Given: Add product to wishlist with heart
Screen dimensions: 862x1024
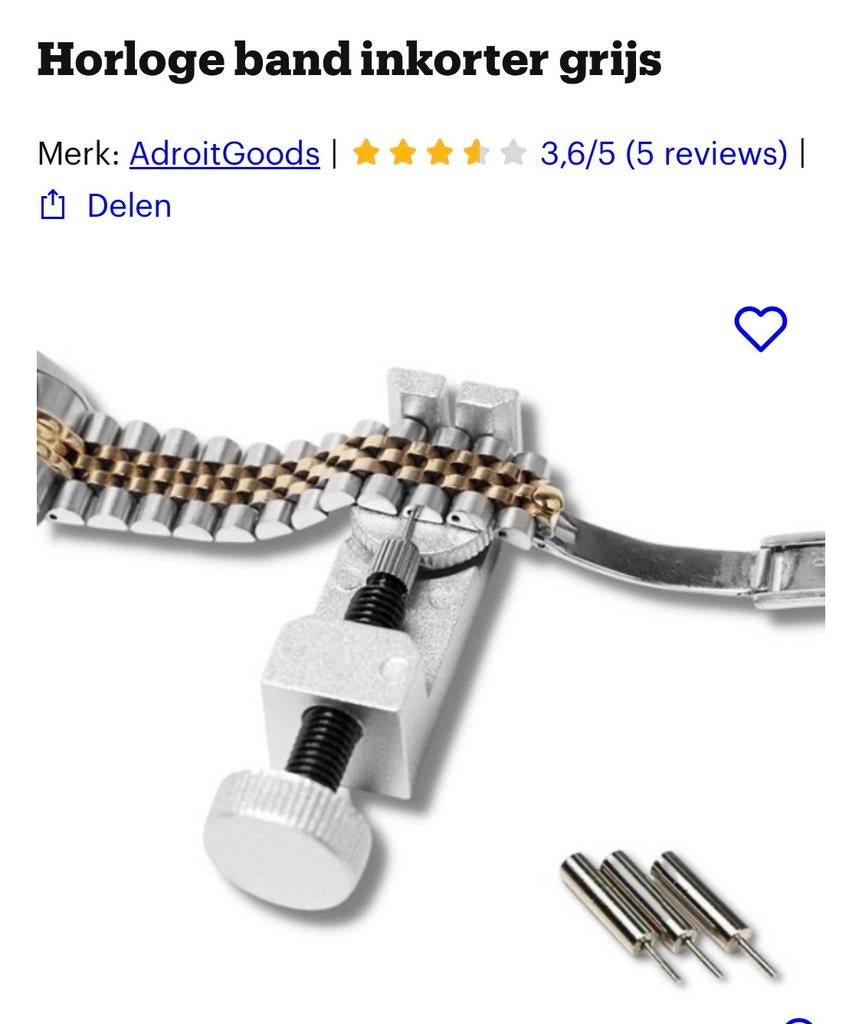Looking at the screenshot, I should point(760,328).
